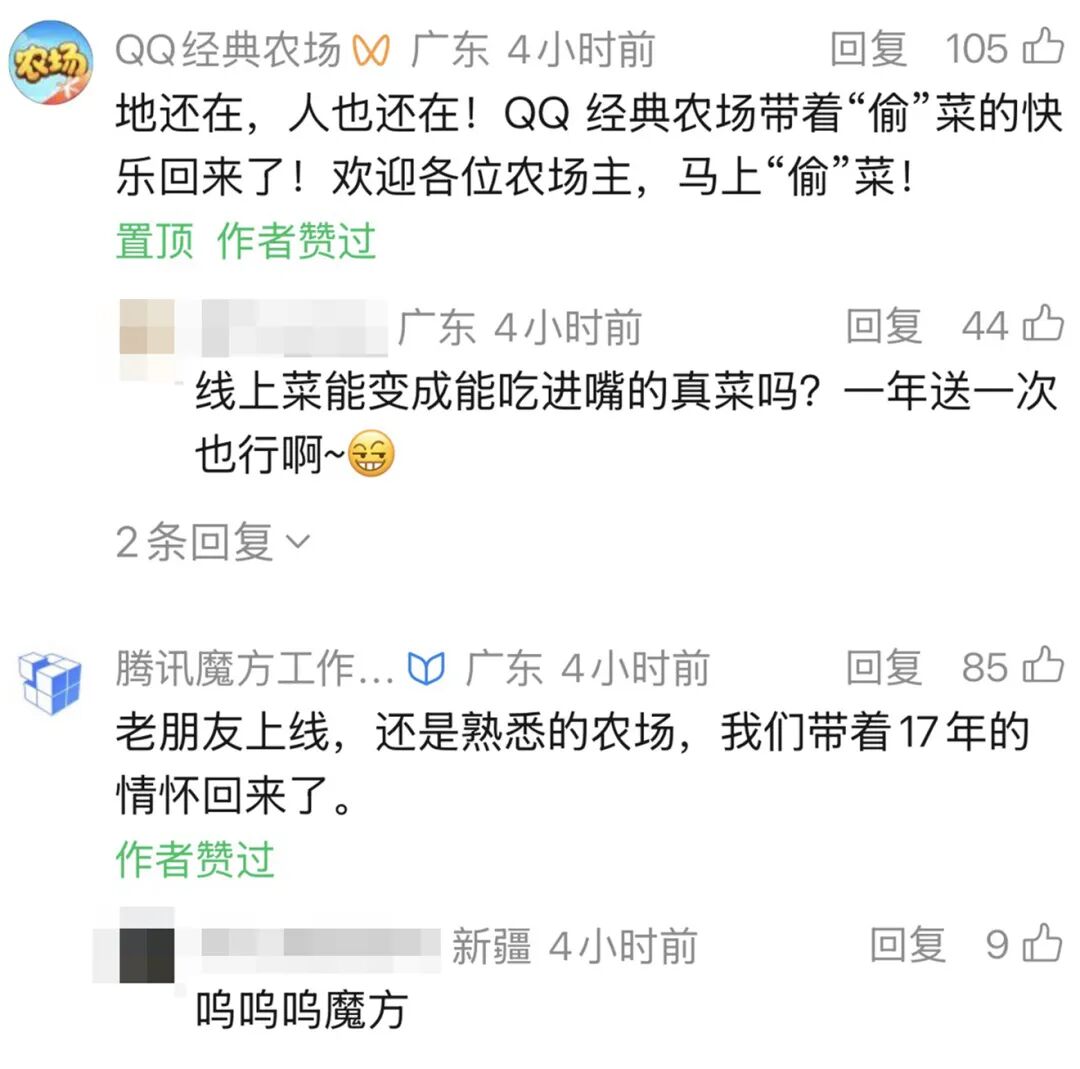Screen dimensions: 1080x1069
Task: Like QQ经典农场's pinned comment
Action: click(1042, 47)
